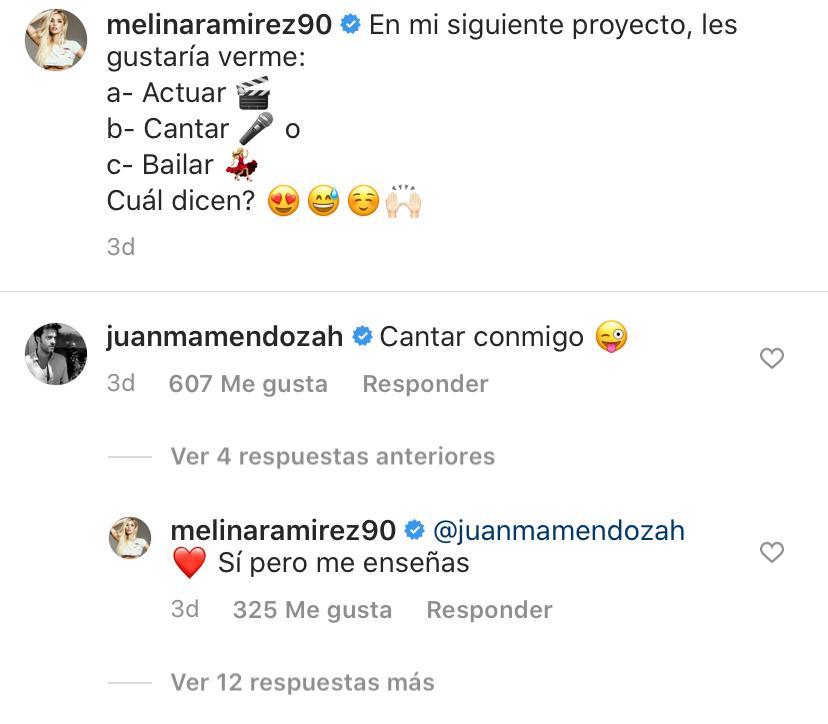The height and width of the screenshot is (724, 828).
Task: Like melinaramirez90's reply "Sí pero me enseñas"
Action: [x=771, y=552]
